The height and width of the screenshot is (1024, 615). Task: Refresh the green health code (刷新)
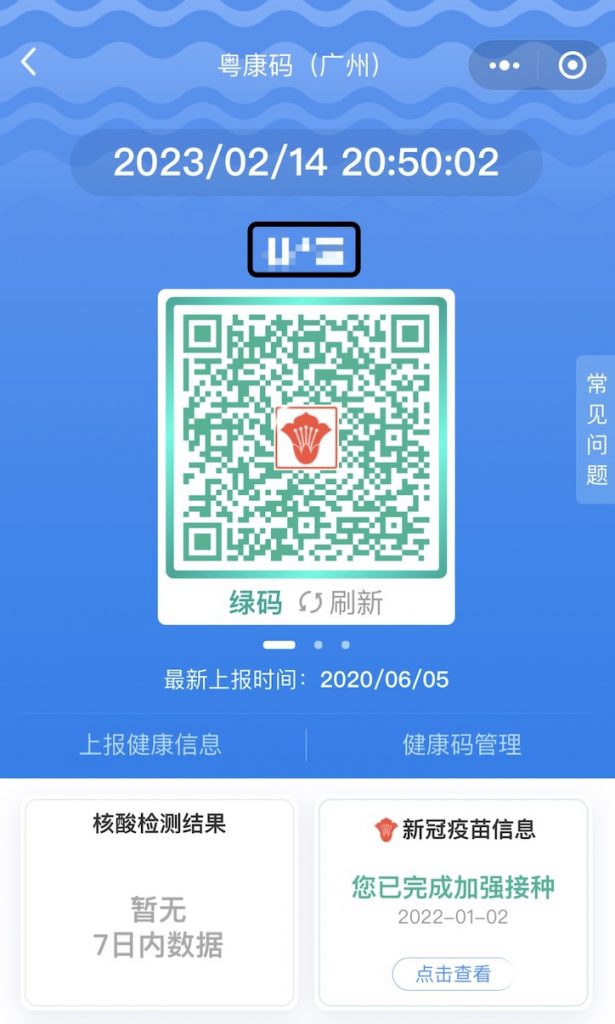[341, 602]
